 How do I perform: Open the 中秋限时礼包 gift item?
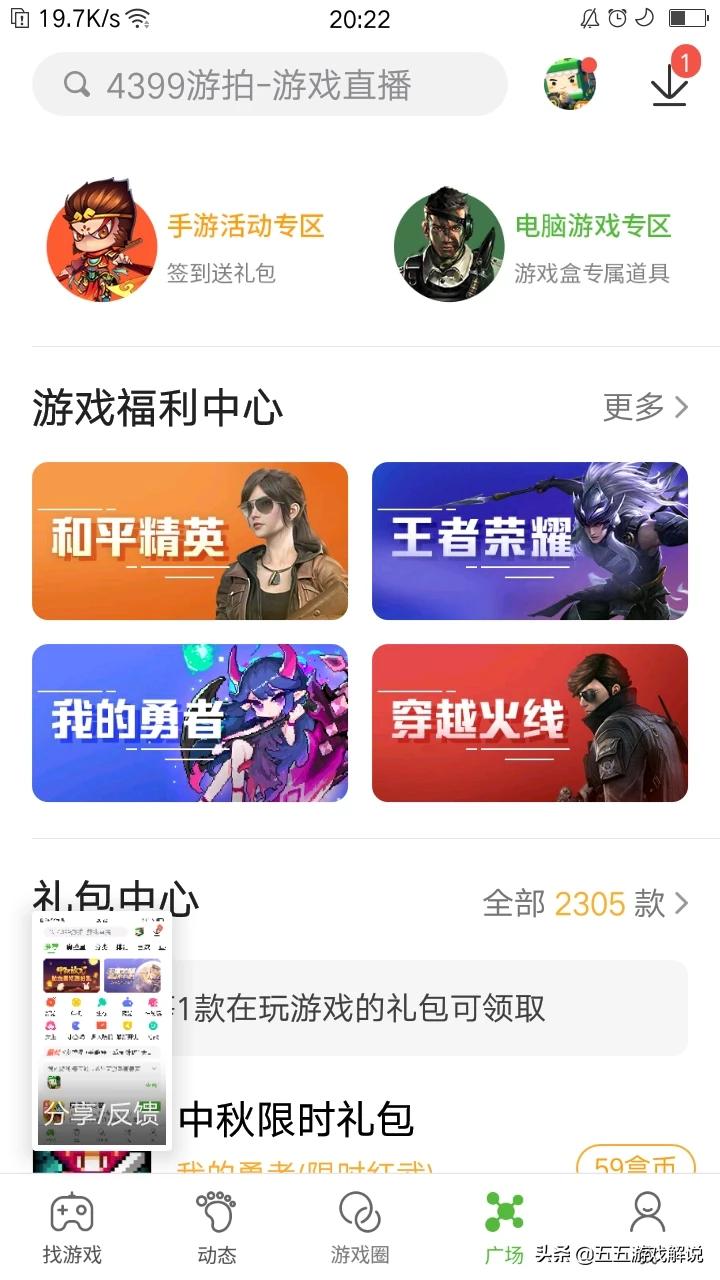pyautogui.click(x=296, y=1120)
